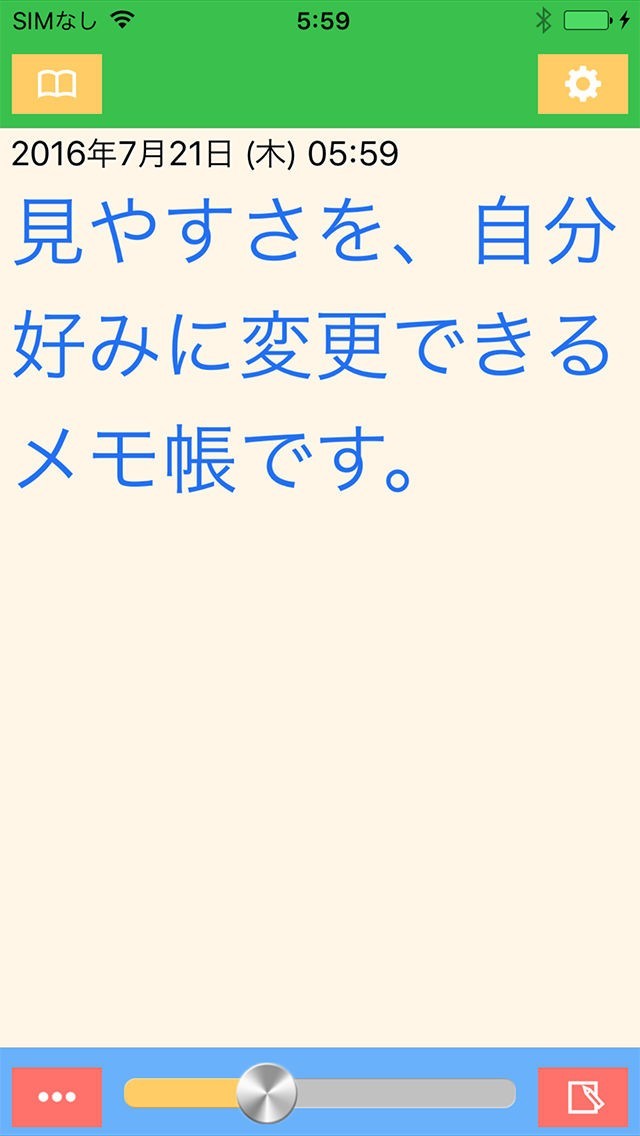This screenshot has height=1136, width=640.
Task: Create a new memo with the pencil icon
Action: click(583, 1096)
